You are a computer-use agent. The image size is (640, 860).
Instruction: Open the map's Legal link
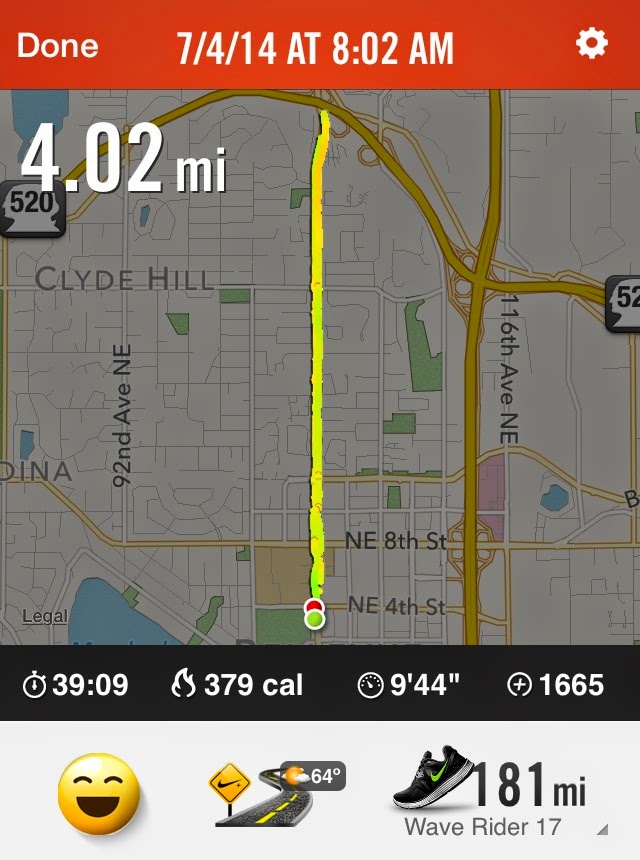click(x=45, y=617)
